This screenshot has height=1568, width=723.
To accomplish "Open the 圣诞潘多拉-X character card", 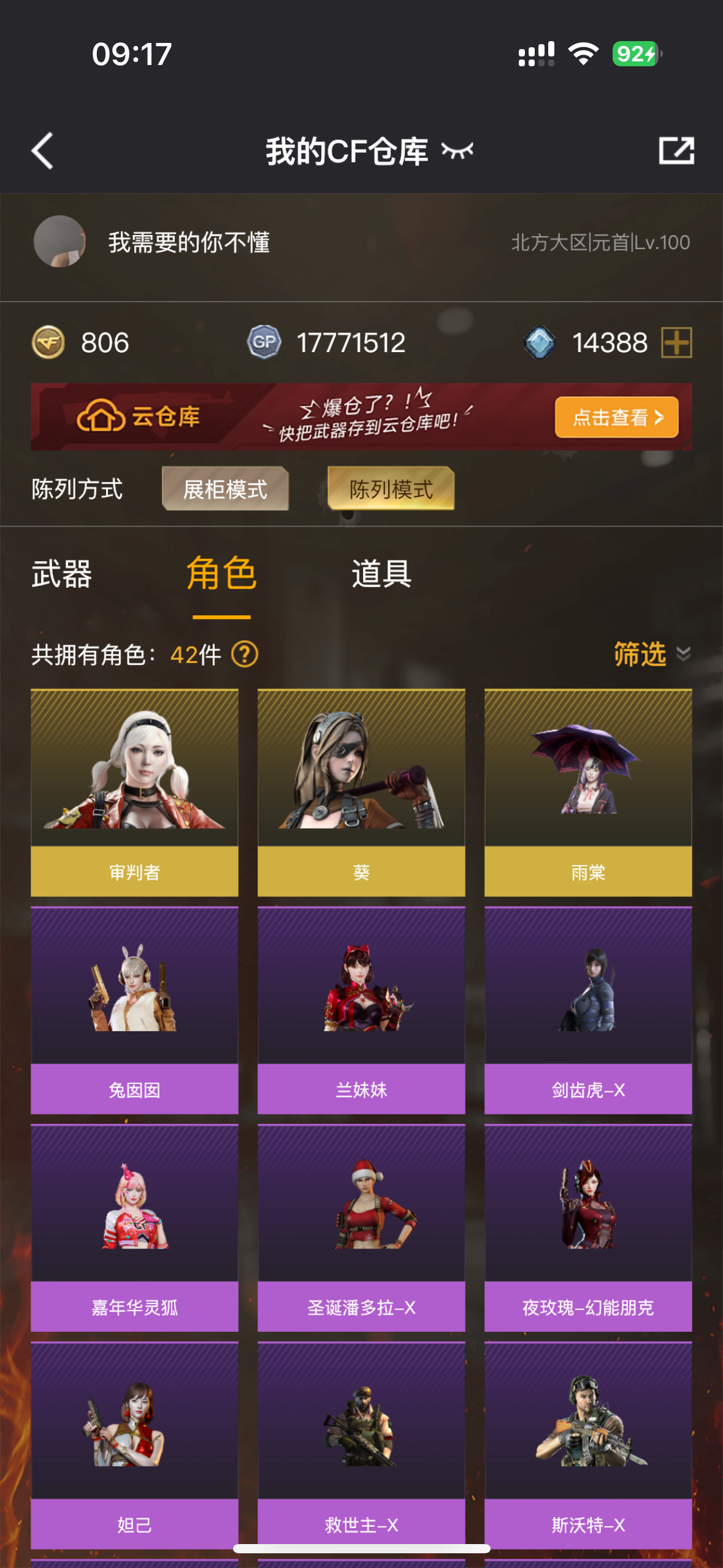I will 361,1228.
